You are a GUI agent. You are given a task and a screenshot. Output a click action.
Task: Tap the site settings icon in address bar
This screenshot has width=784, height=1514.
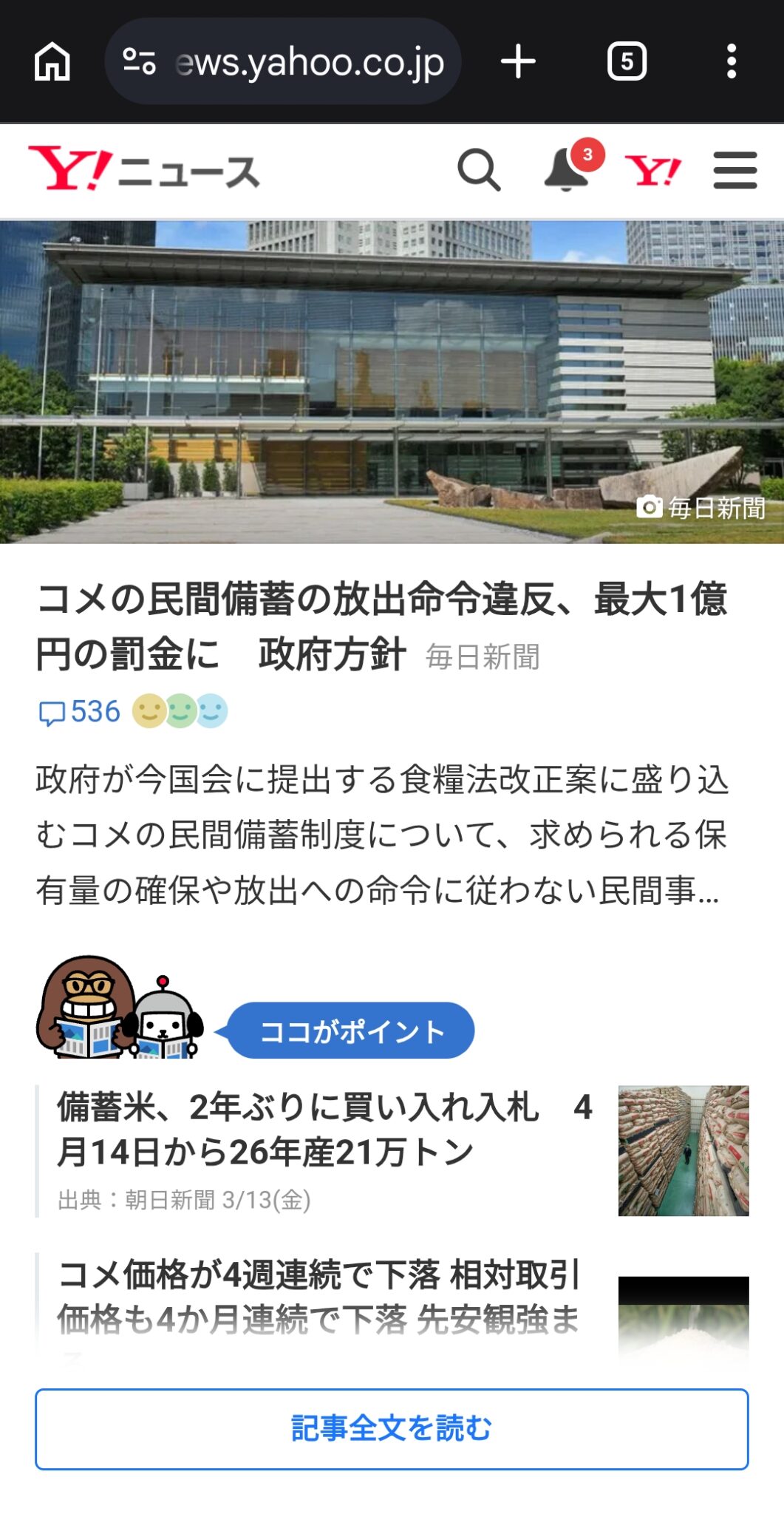(139, 61)
